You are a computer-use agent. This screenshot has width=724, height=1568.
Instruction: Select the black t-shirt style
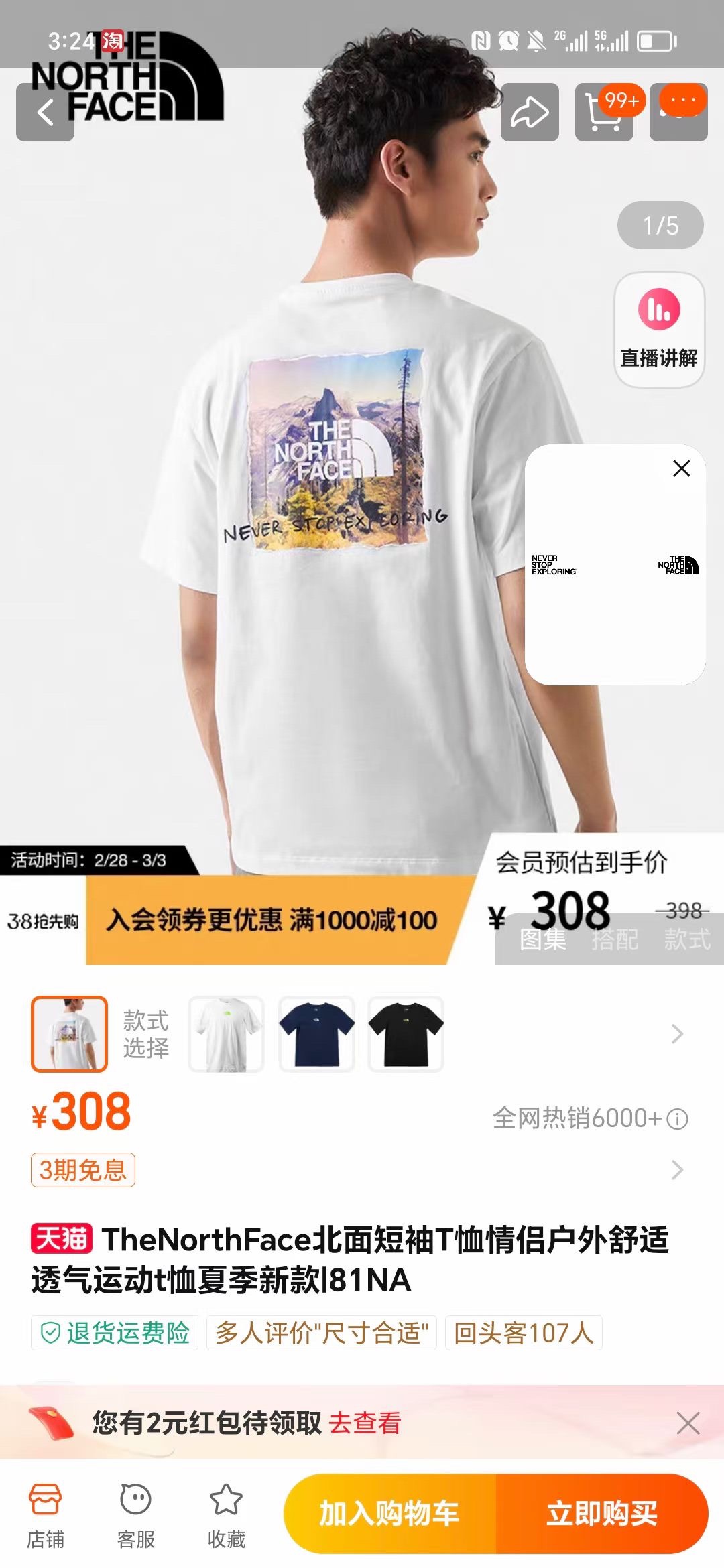(406, 1034)
